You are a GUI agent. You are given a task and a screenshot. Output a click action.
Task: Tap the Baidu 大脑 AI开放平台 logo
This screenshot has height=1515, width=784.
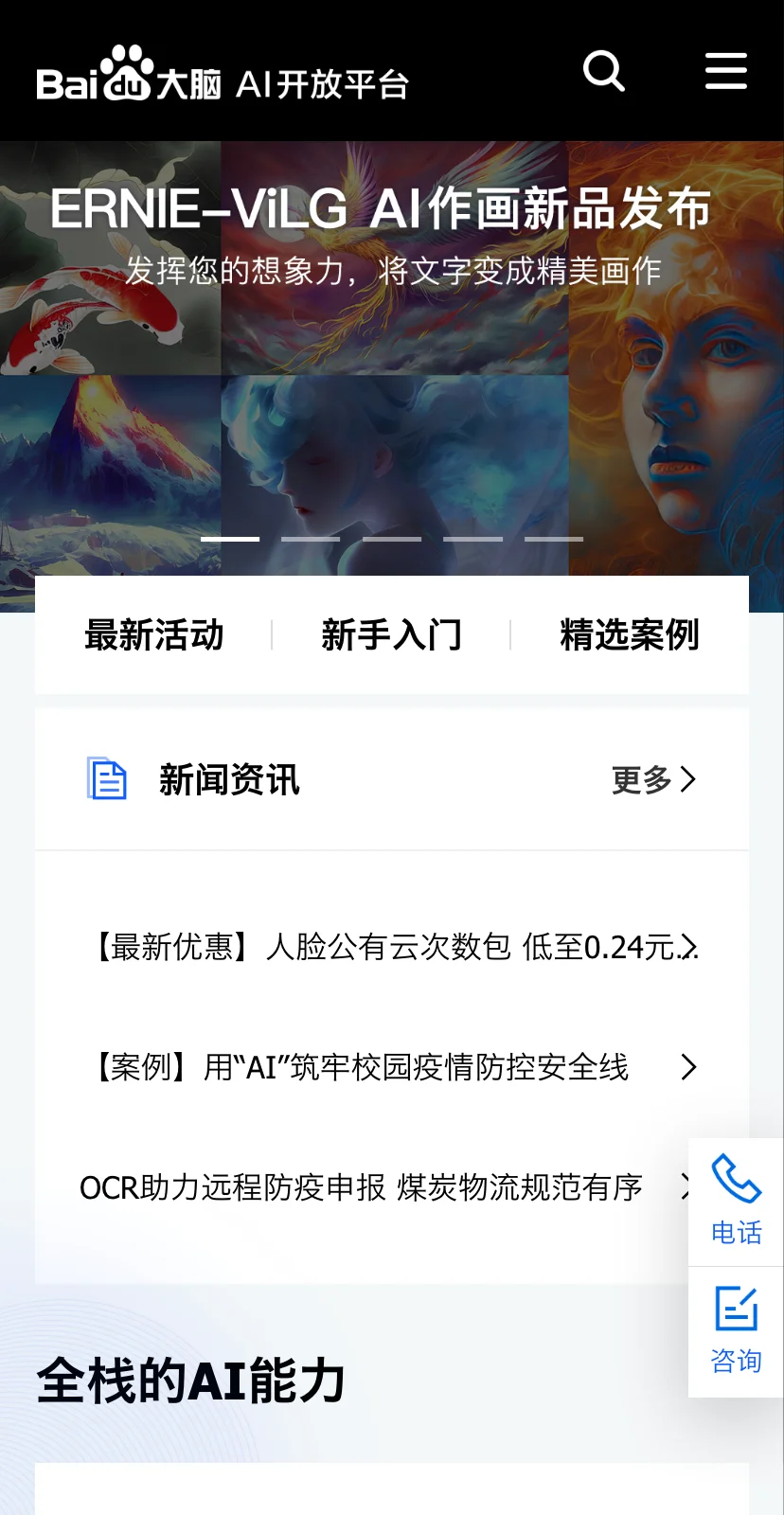[x=223, y=74]
